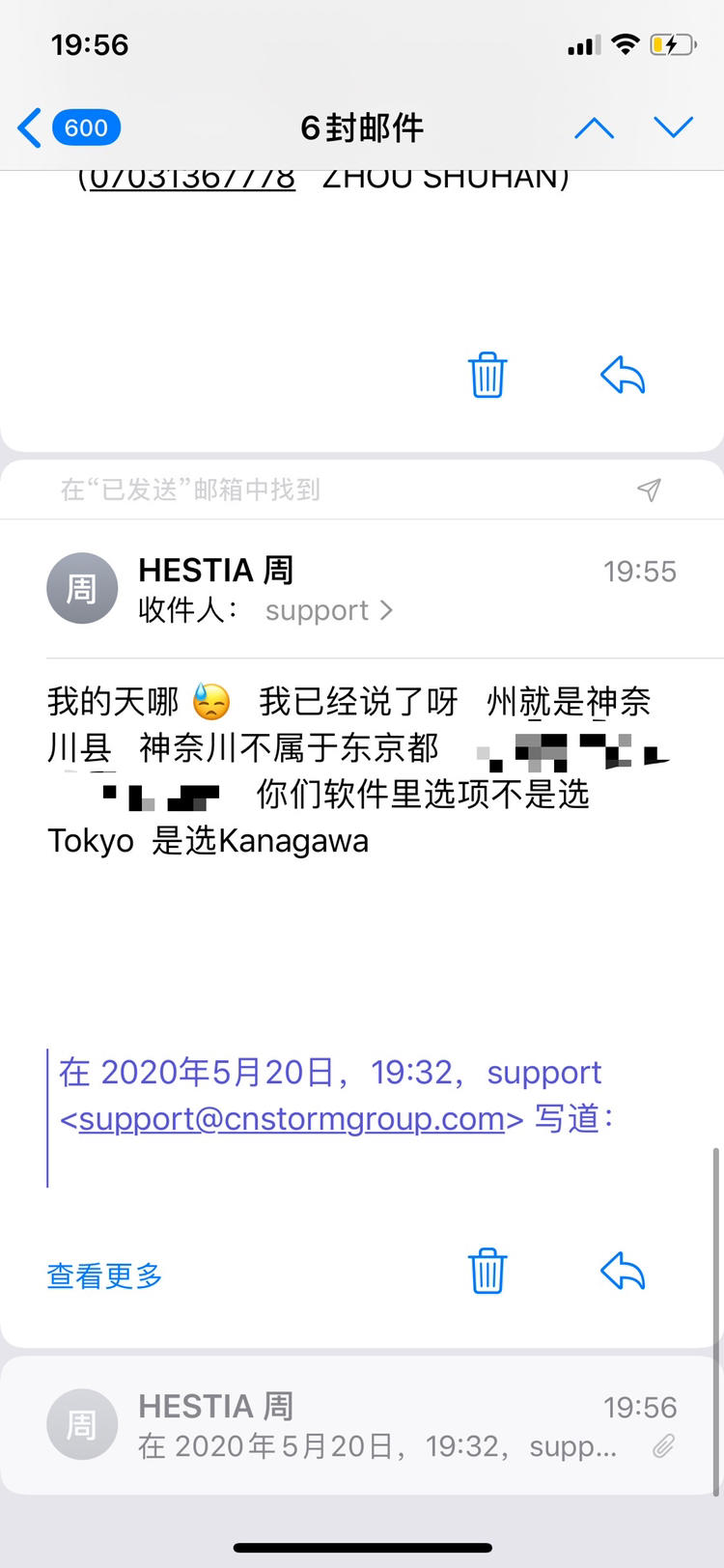Open the support recipient details
This screenshot has width=724, height=1568.
(329, 610)
